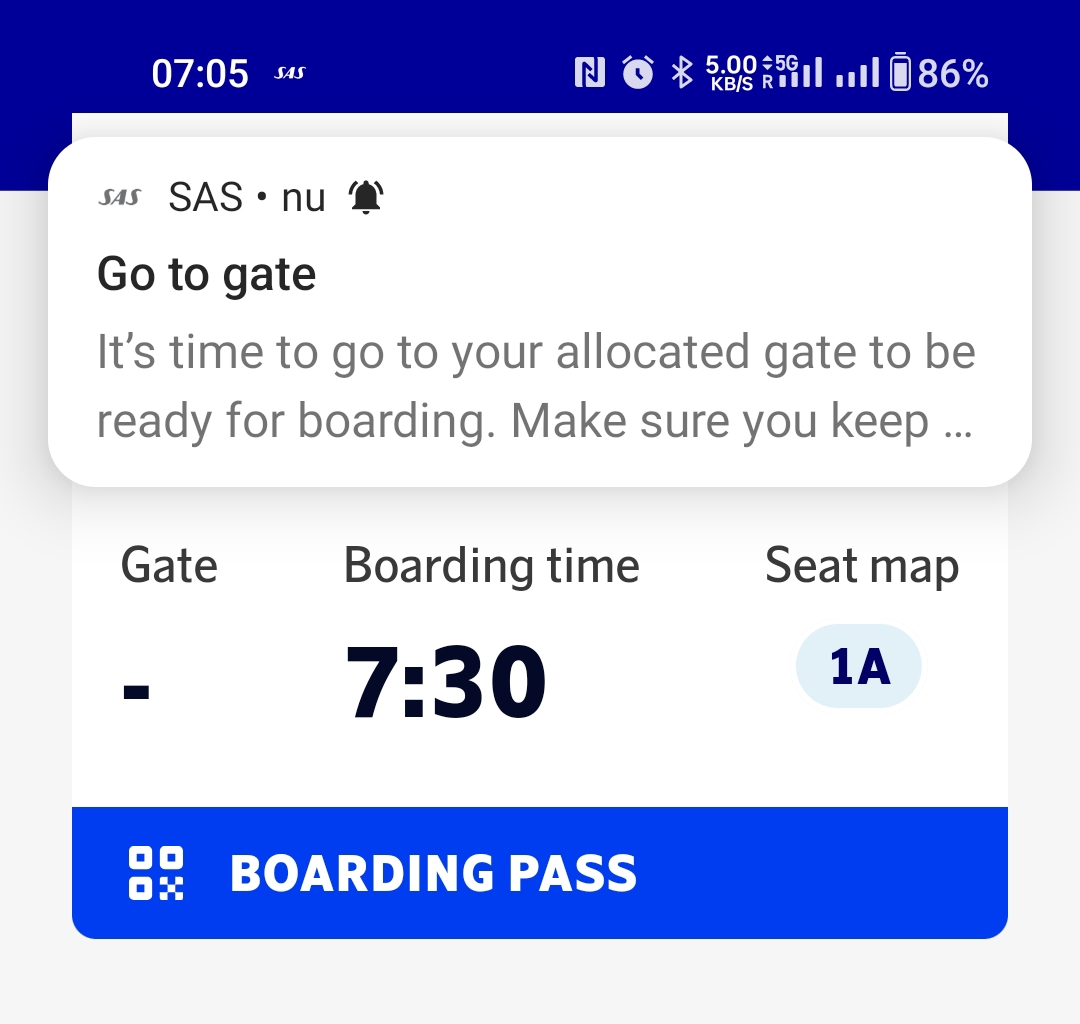The width and height of the screenshot is (1080, 1024).
Task: Open the Boarding Pass button
Action: coord(540,873)
